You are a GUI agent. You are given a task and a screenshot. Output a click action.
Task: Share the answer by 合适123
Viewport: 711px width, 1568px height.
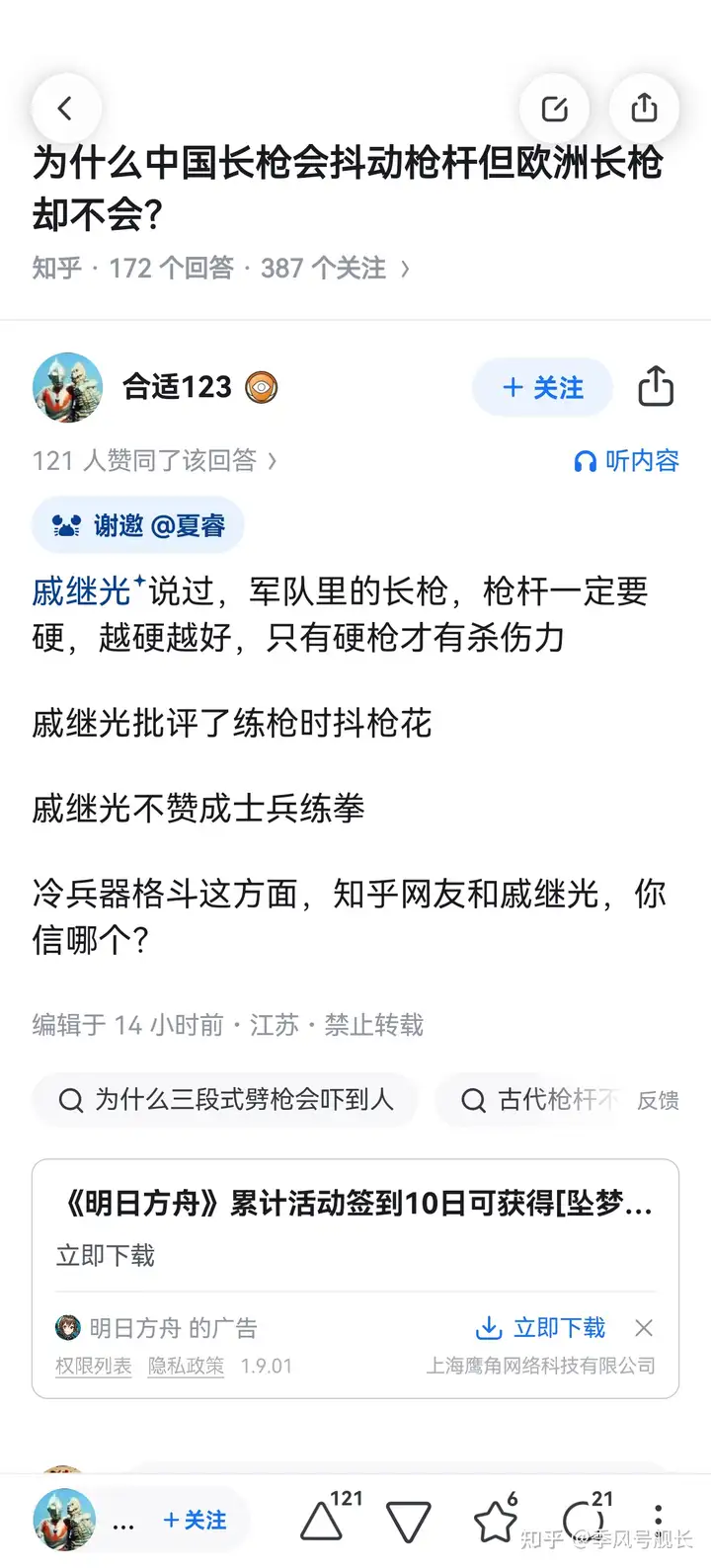(656, 387)
